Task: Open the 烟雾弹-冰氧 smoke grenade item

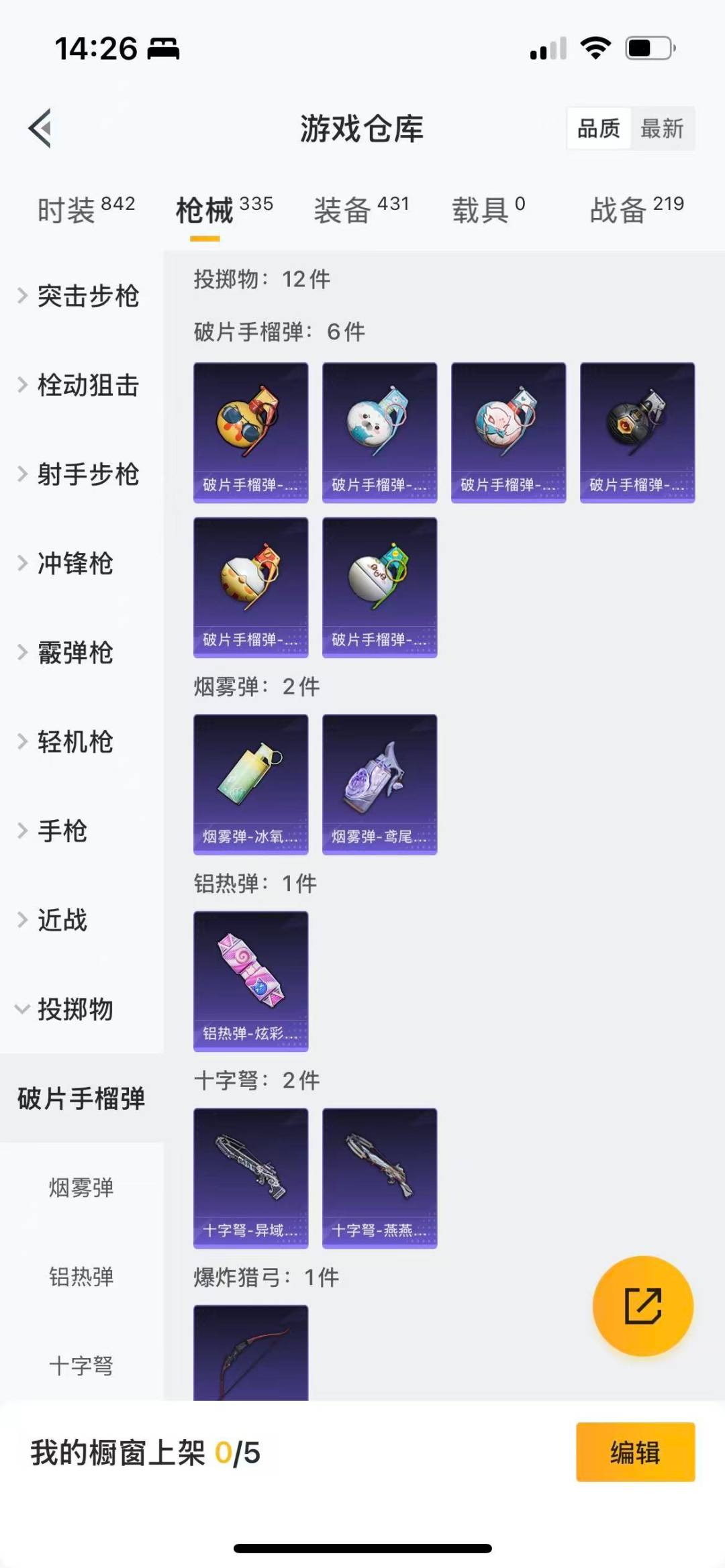Action: click(x=250, y=785)
